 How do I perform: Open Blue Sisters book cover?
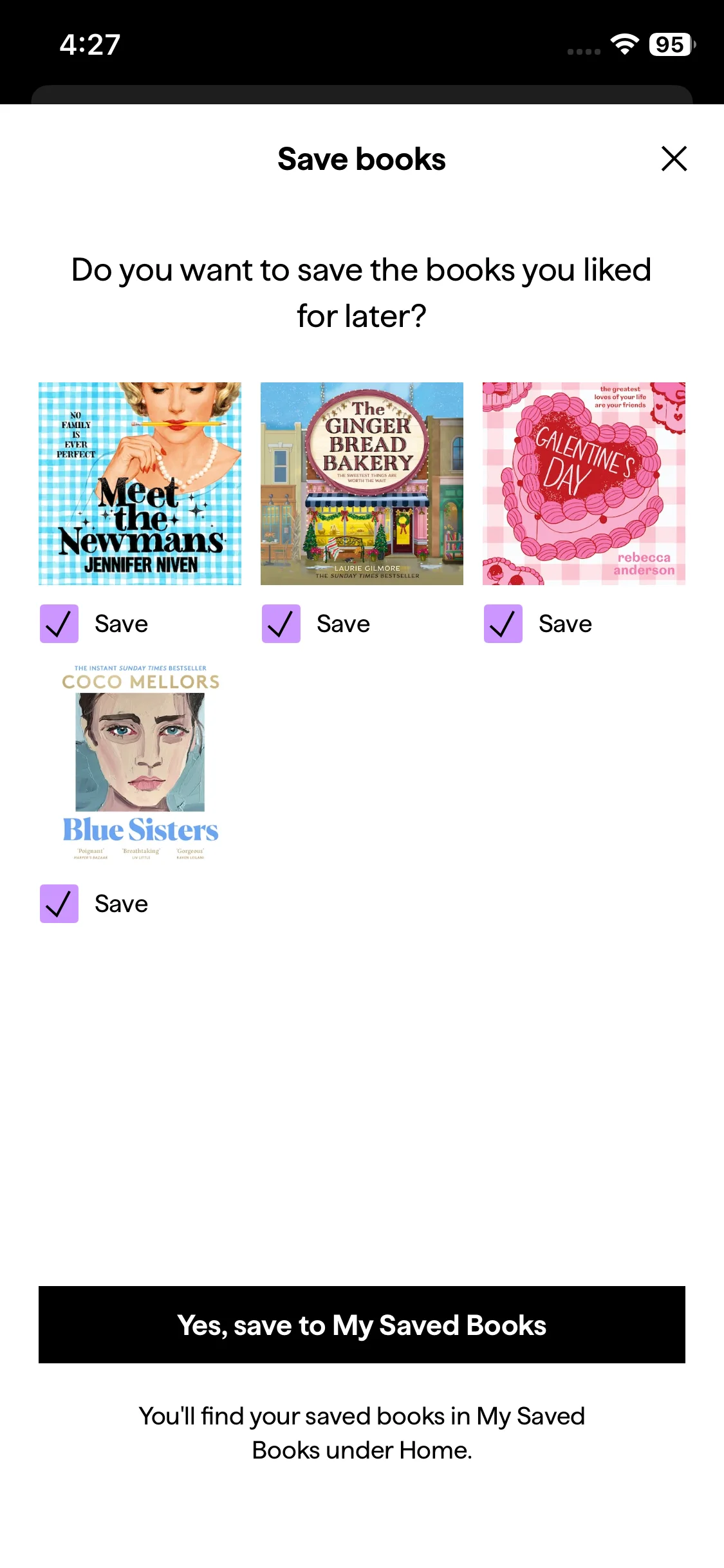(140, 763)
